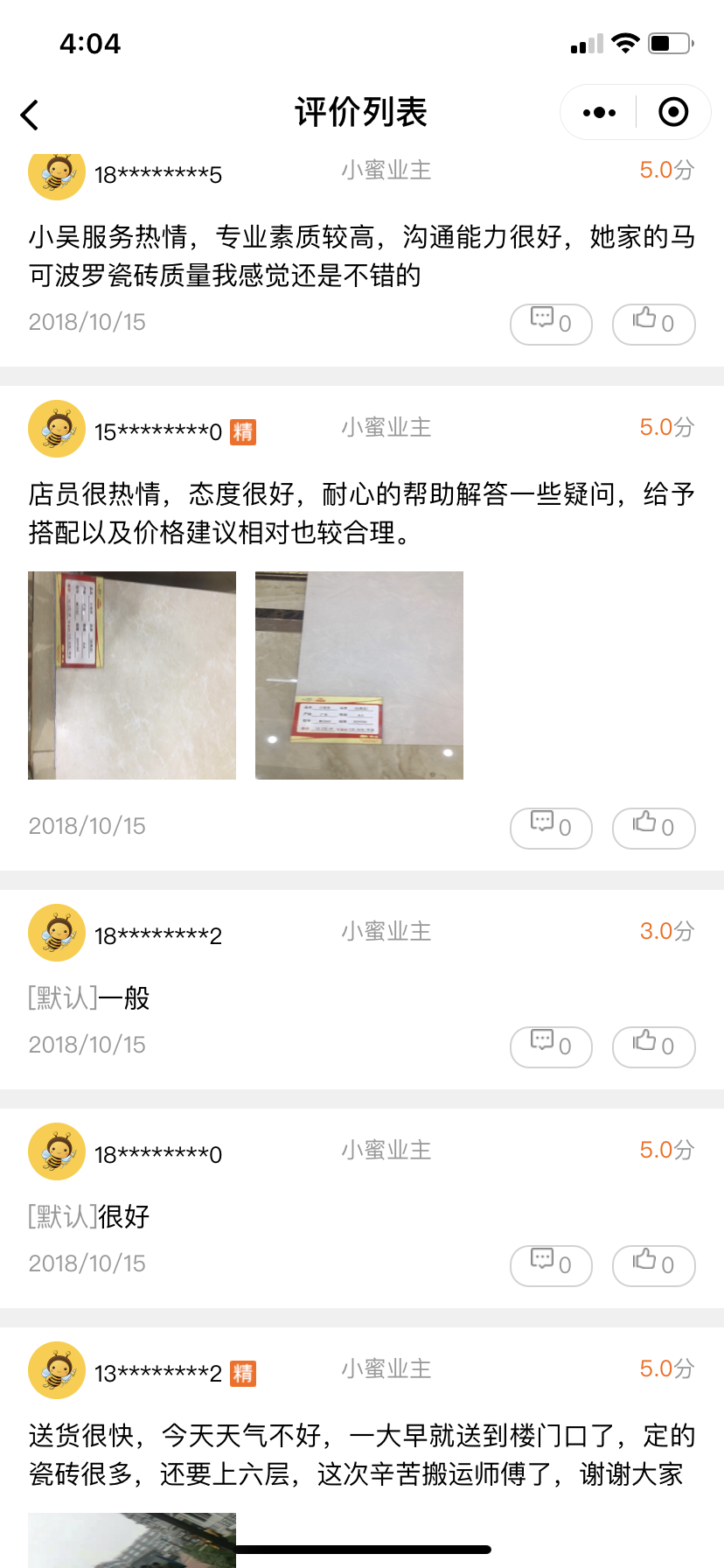The height and width of the screenshot is (1568, 724).
Task: Like the review by 18*********5
Action: (653, 324)
